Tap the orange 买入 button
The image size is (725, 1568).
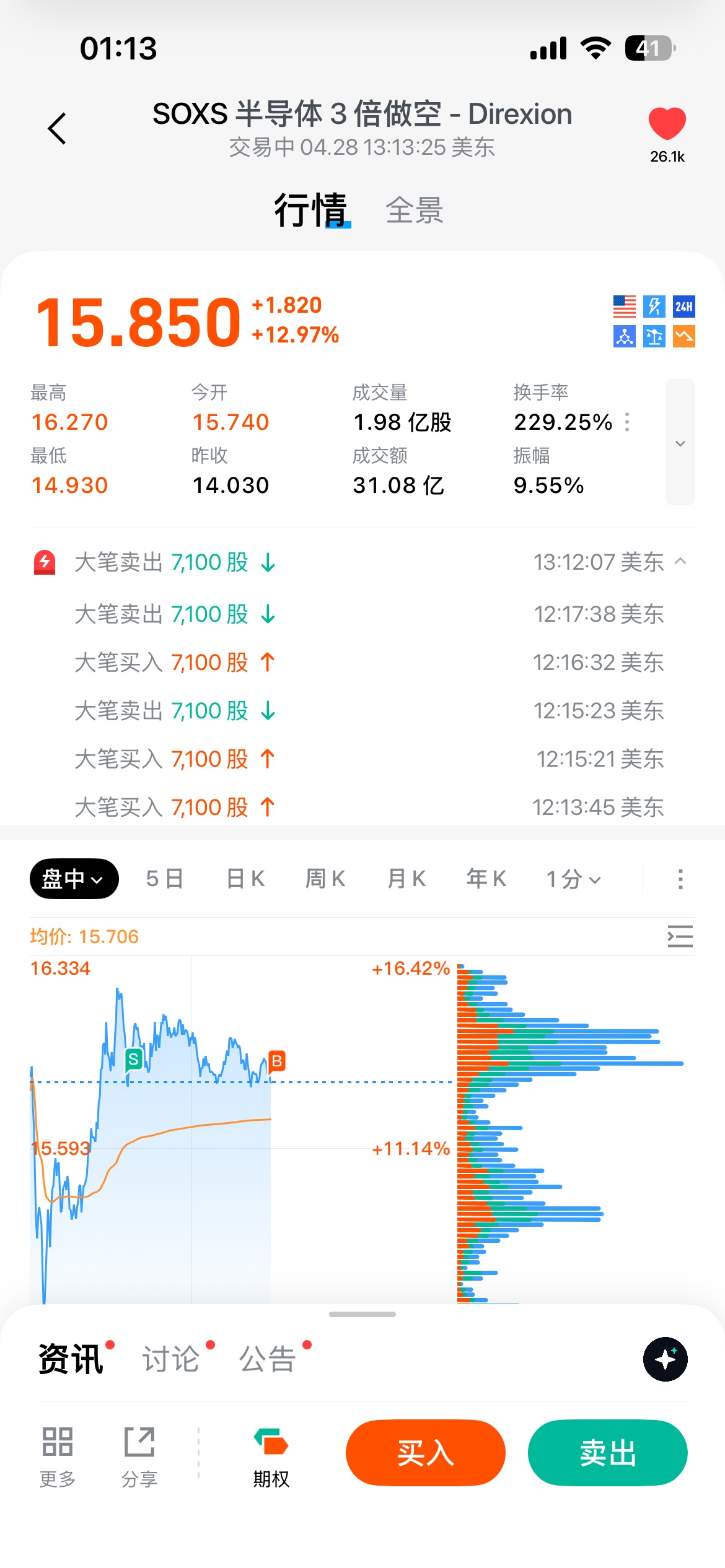pos(425,1452)
